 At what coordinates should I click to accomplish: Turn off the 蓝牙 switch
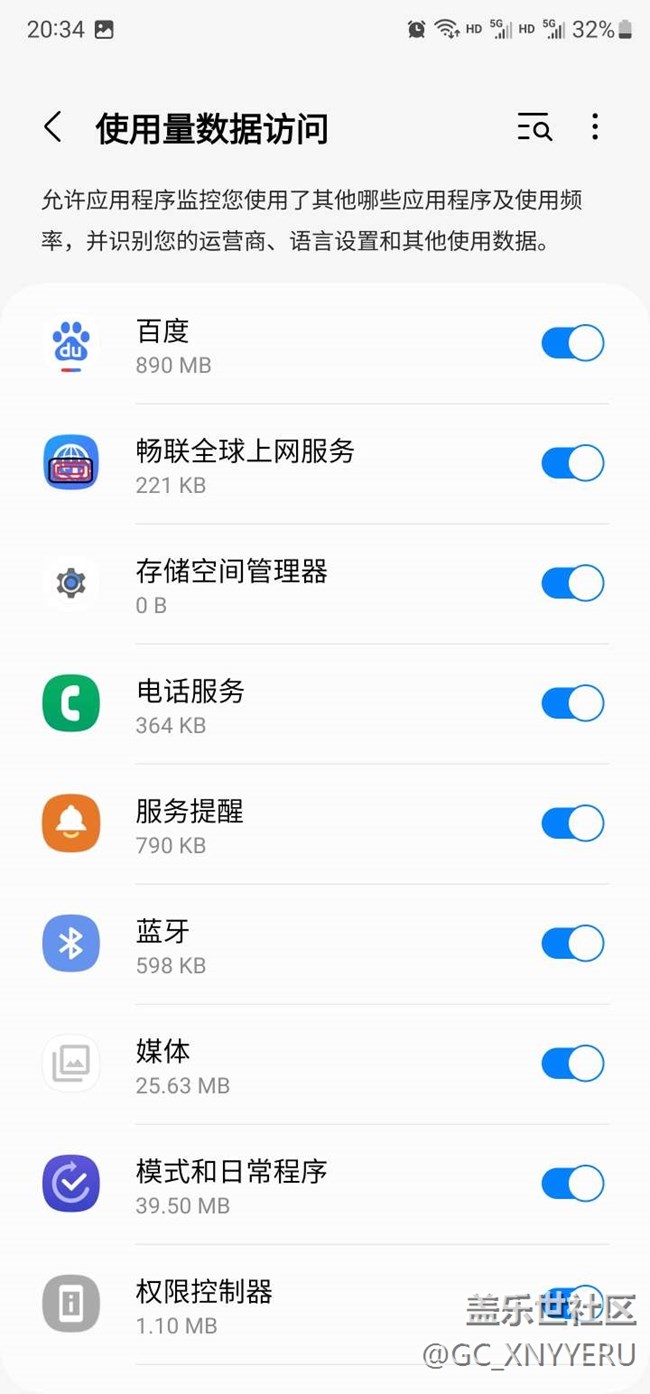point(572,943)
